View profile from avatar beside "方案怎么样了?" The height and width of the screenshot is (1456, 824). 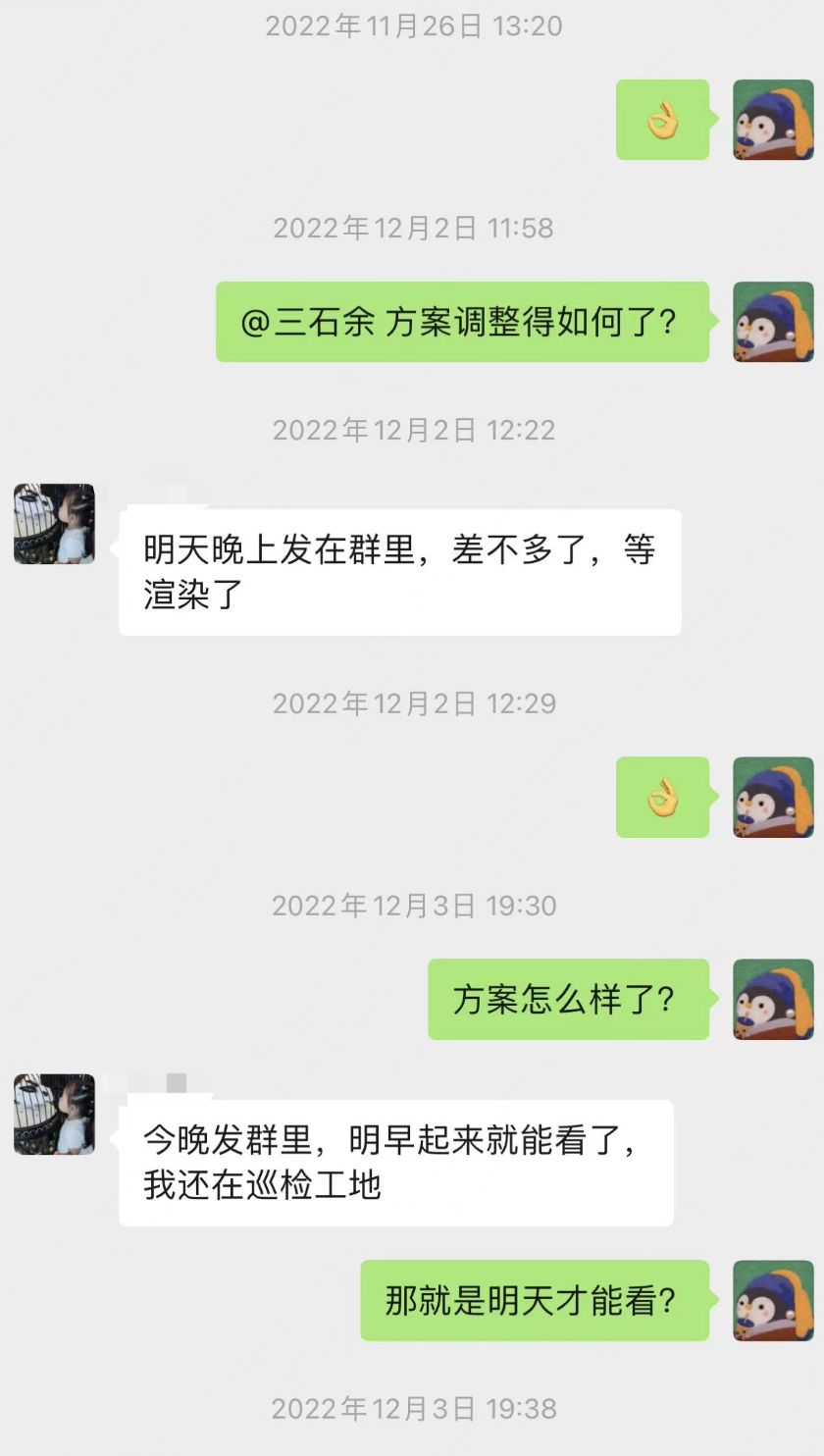pos(773,999)
